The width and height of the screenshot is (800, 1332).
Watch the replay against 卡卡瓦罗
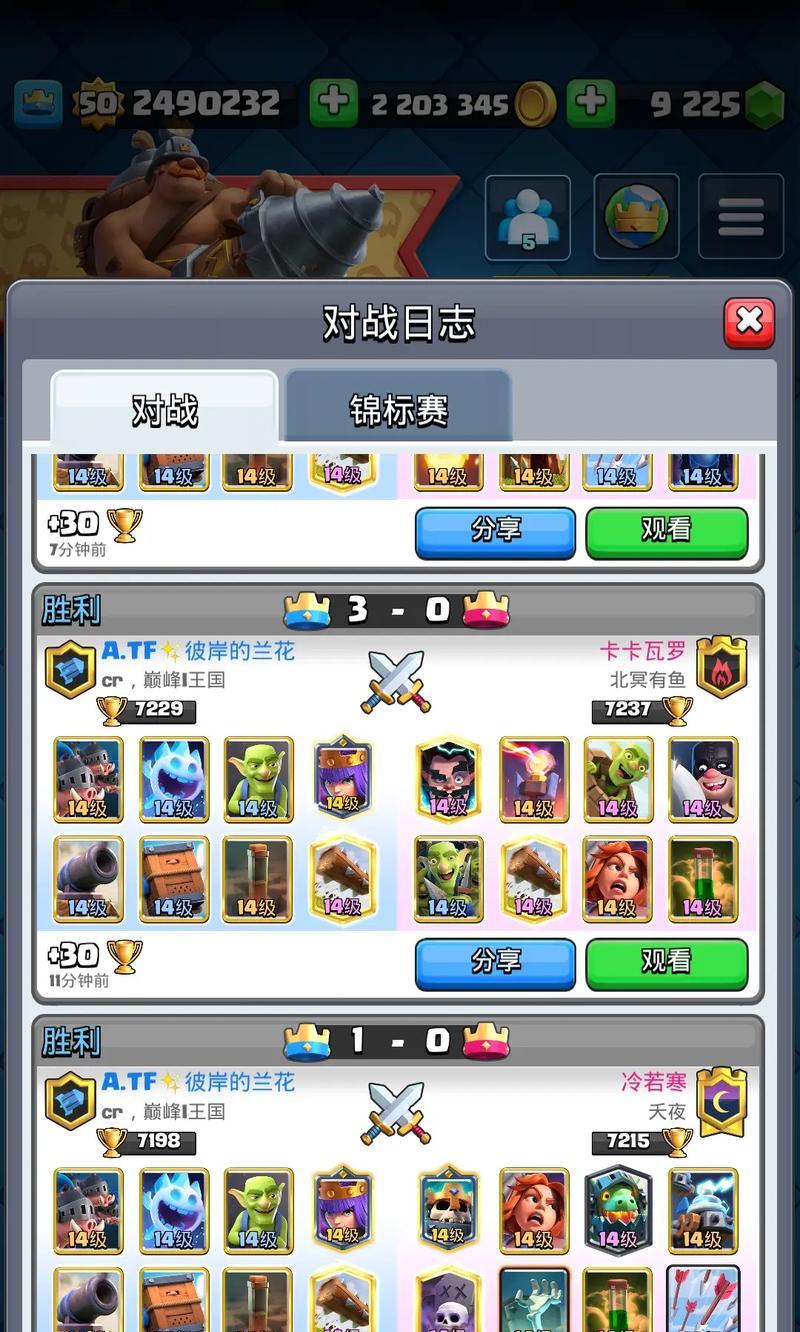point(666,963)
